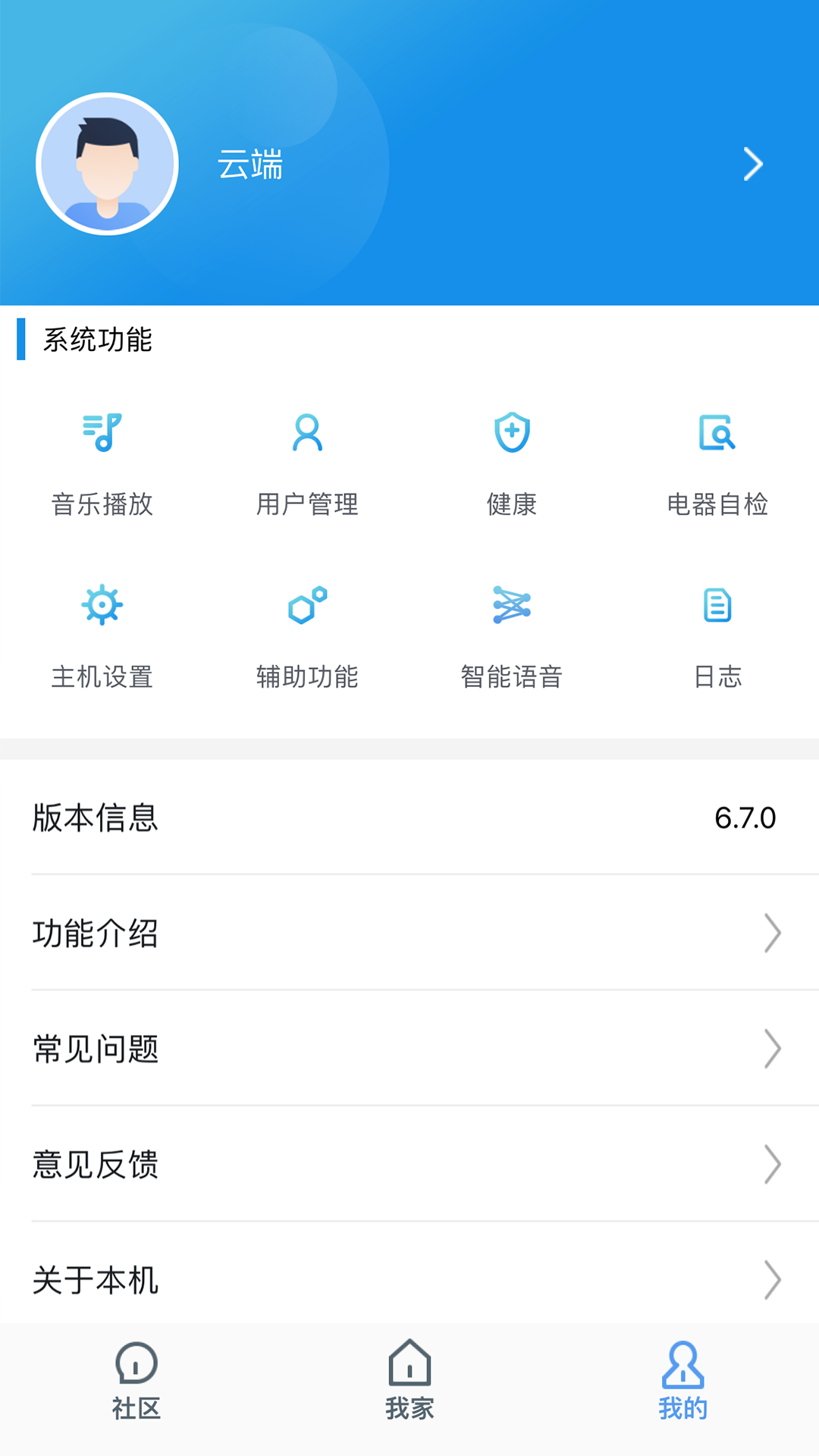
Task: Open 关于本机 about this device
Action: 409,1279
